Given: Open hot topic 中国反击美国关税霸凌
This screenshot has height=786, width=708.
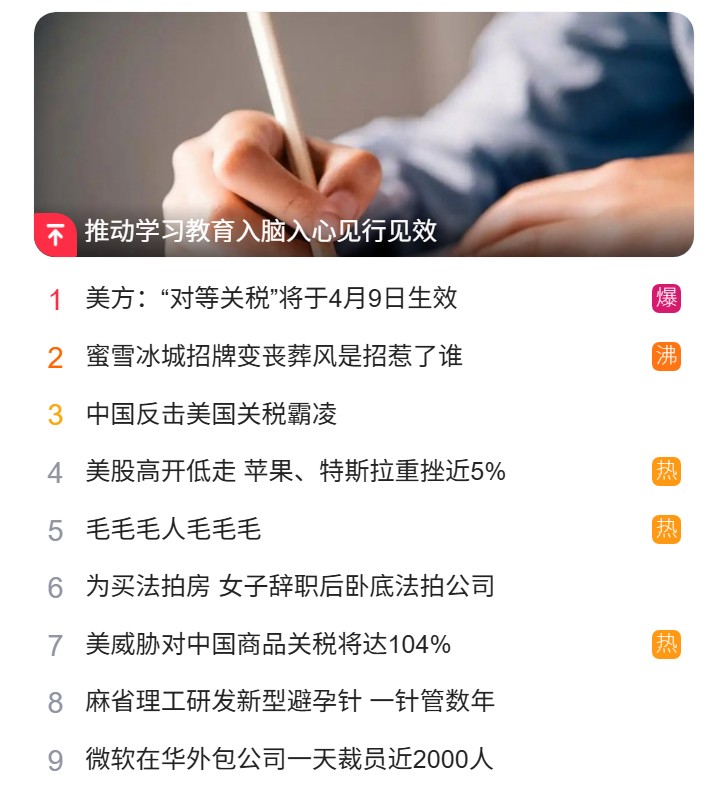Looking at the screenshot, I should click(212, 414).
